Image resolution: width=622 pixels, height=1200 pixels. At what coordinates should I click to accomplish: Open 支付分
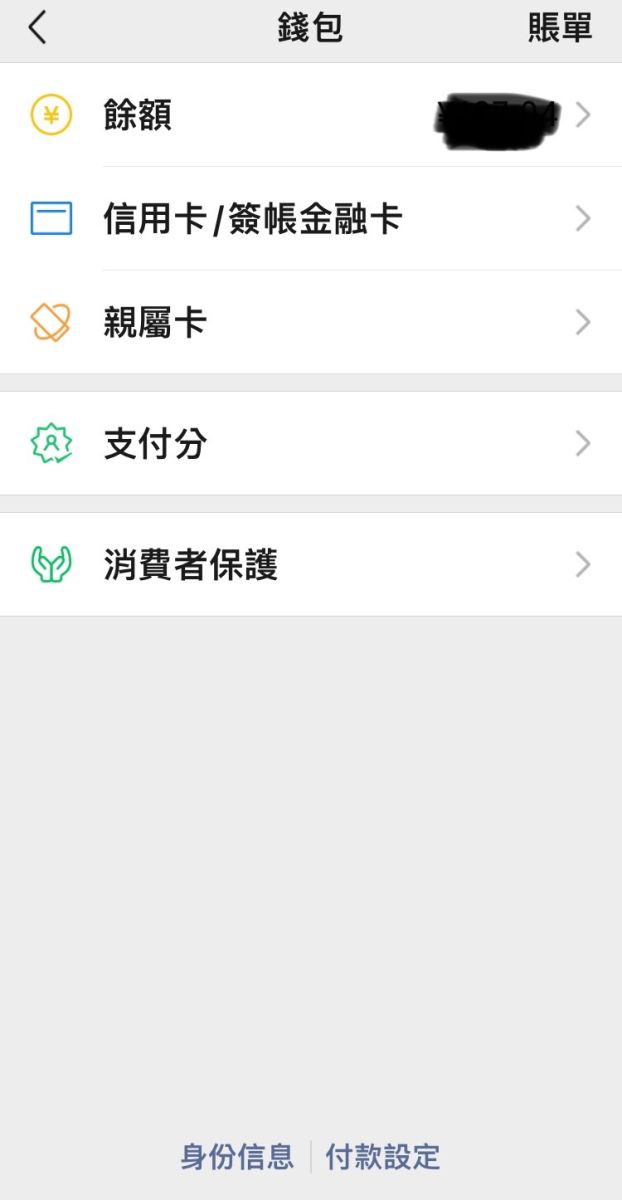coord(311,443)
